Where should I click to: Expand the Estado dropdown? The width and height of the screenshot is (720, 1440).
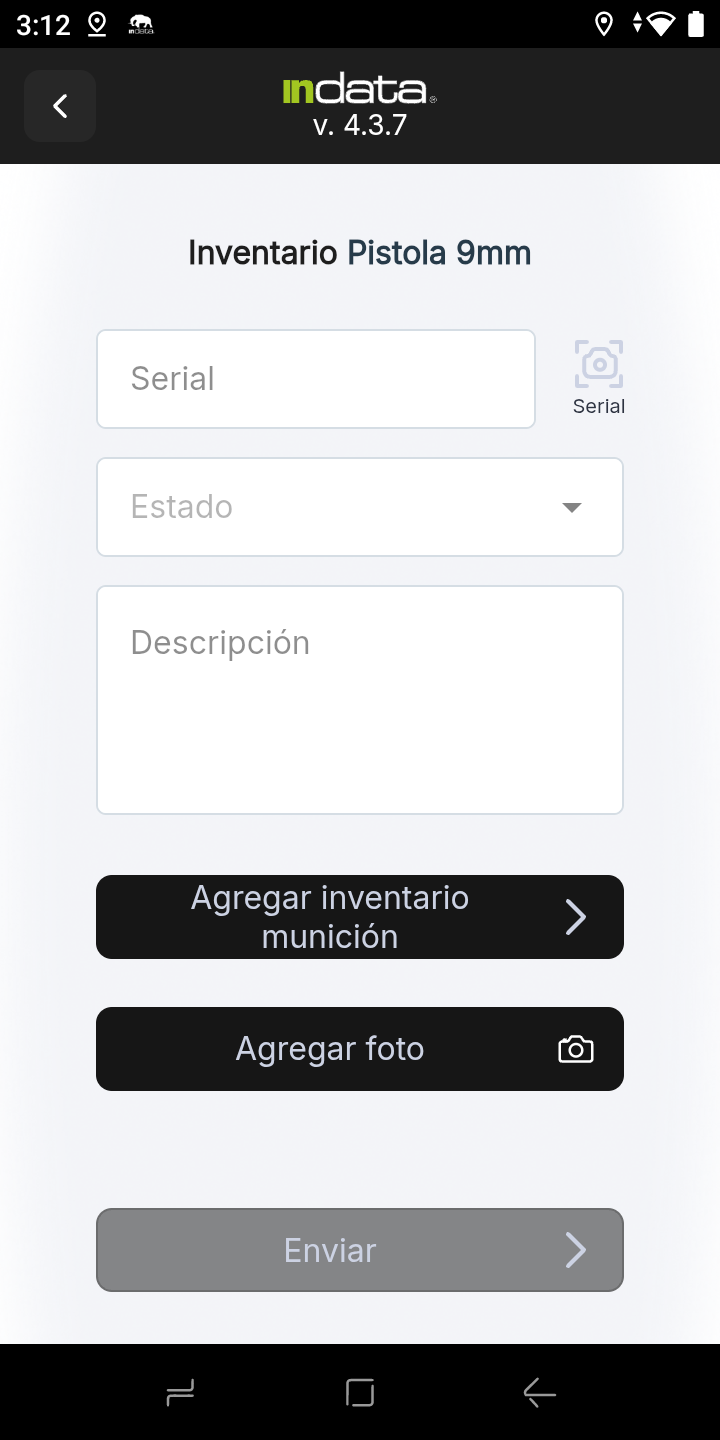360,507
